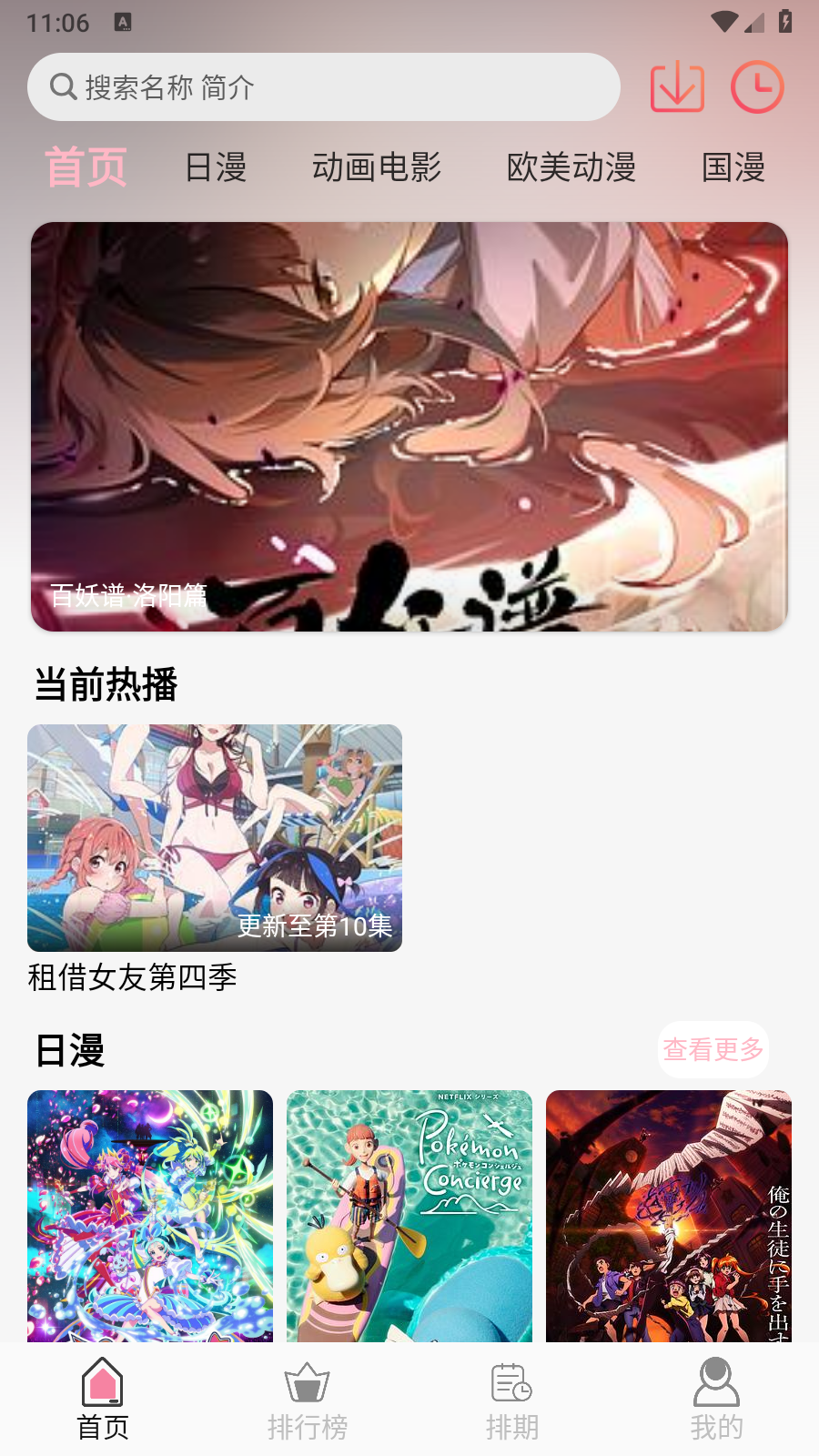Open the colorful magical girls anime poster
Screen dimensions: 819x1456
pos(150,1215)
